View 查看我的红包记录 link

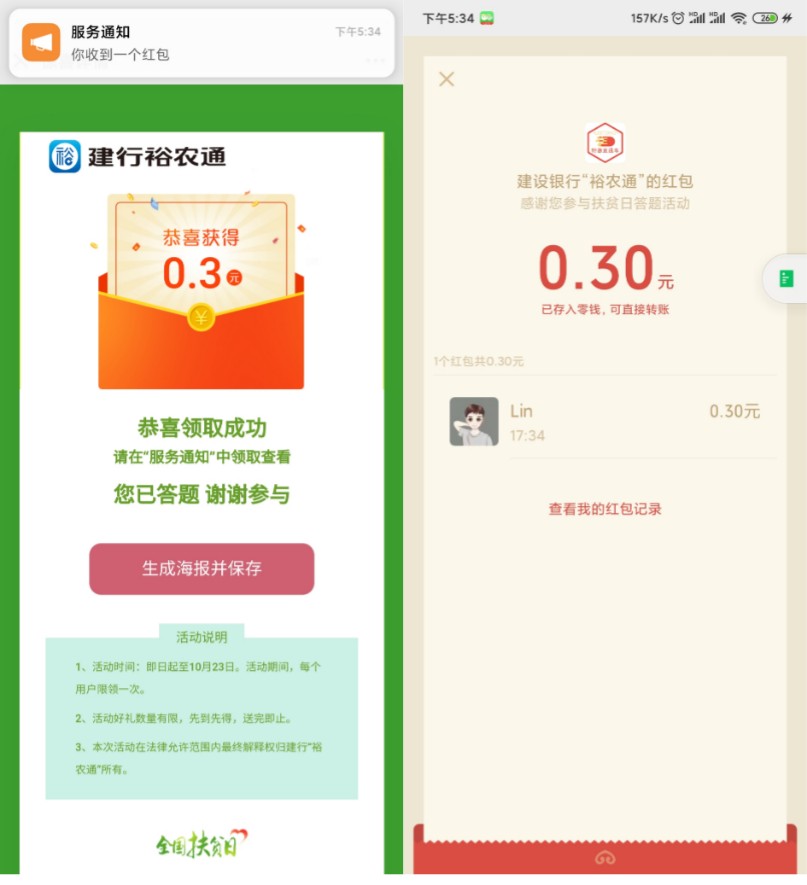click(604, 509)
